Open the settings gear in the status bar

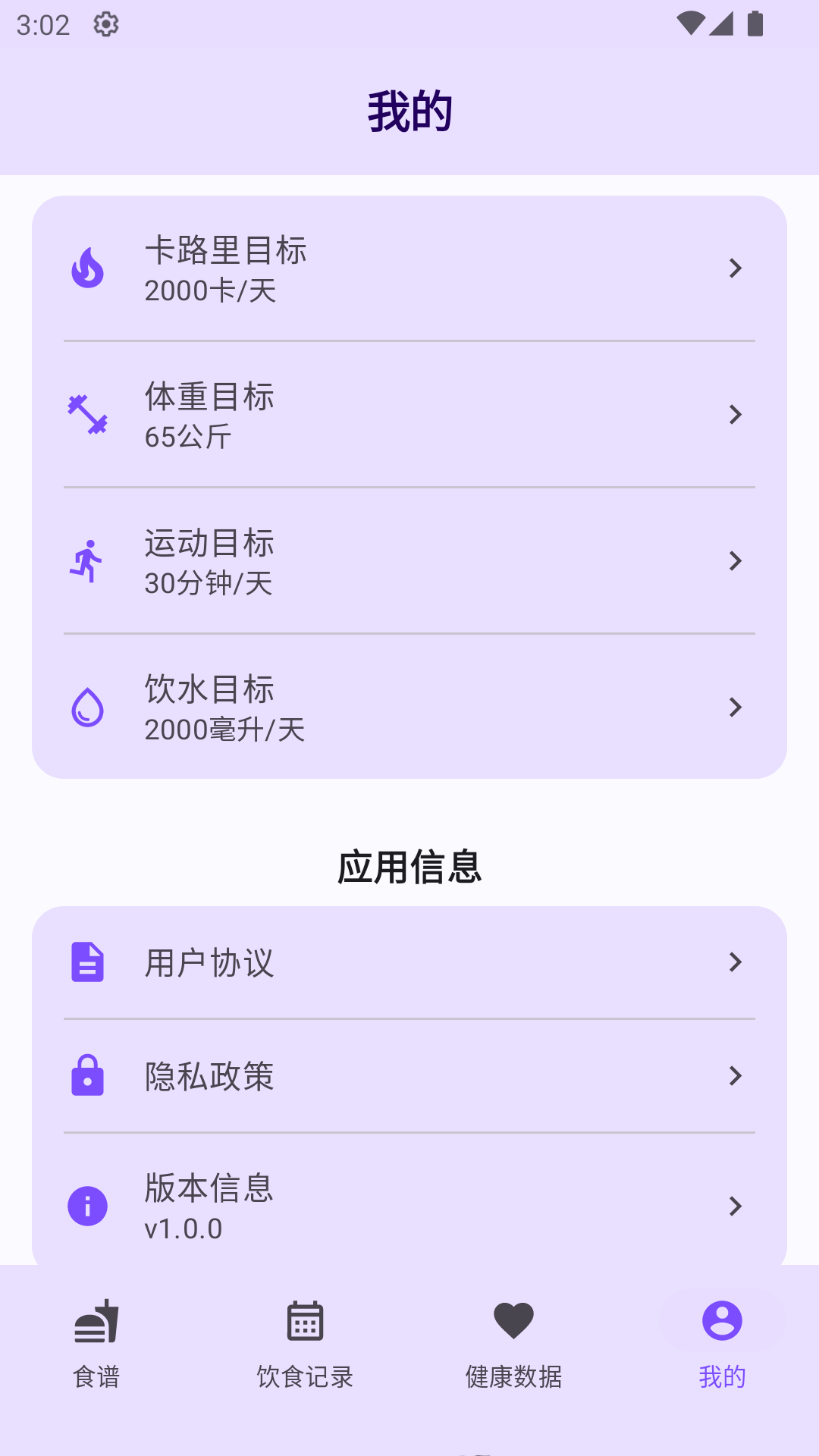(105, 25)
